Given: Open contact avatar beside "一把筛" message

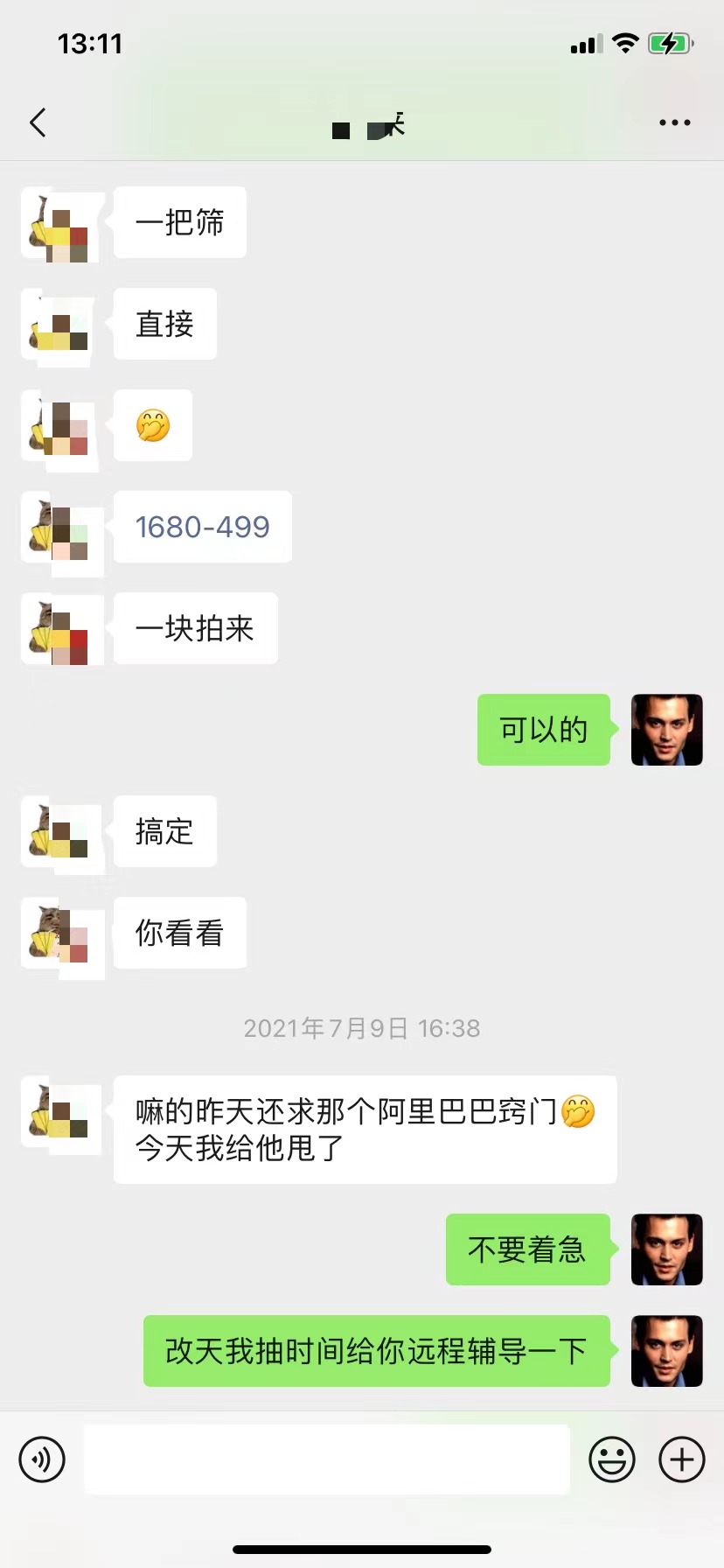Looking at the screenshot, I should 59,223.
